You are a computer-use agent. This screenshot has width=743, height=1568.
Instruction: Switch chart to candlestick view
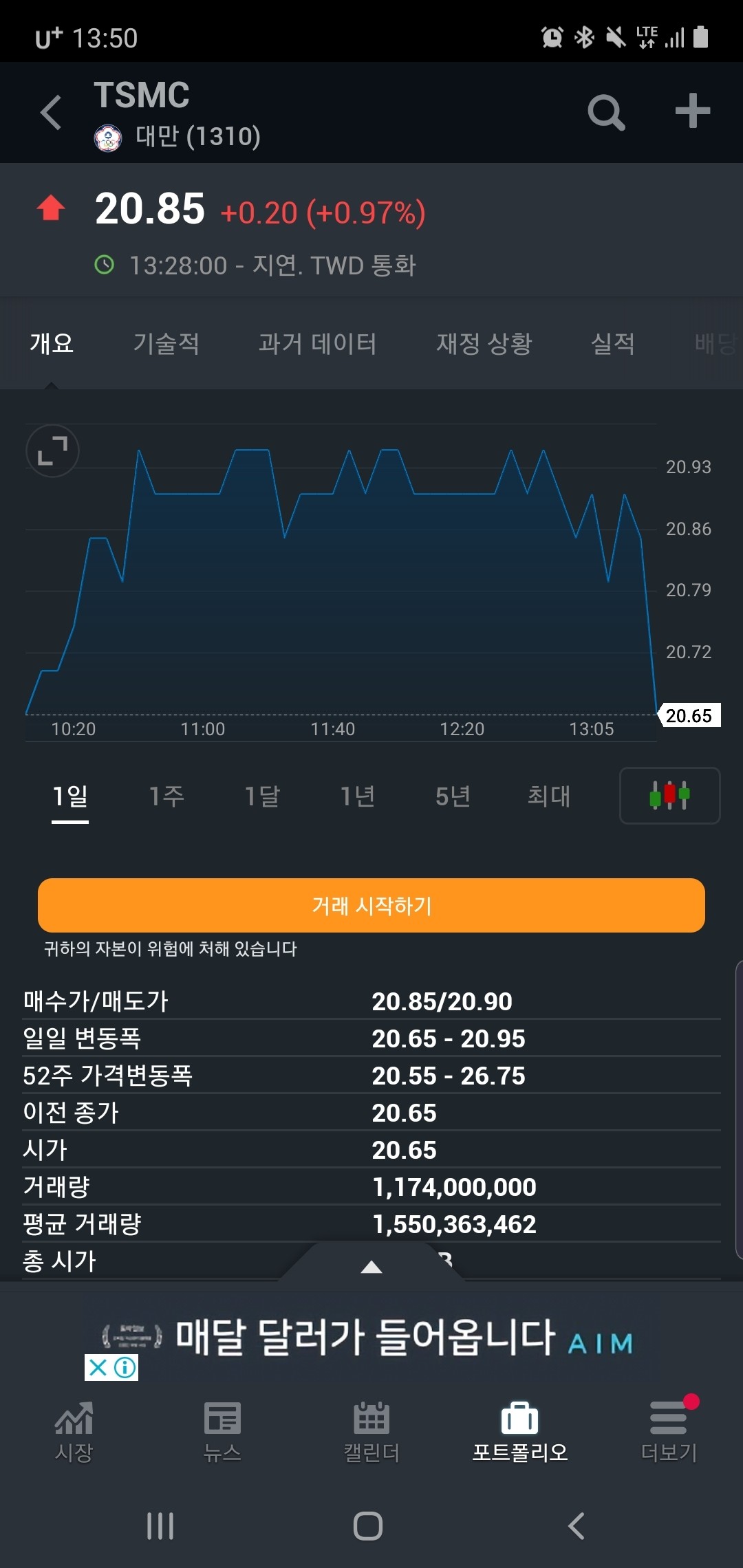coord(669,796)
